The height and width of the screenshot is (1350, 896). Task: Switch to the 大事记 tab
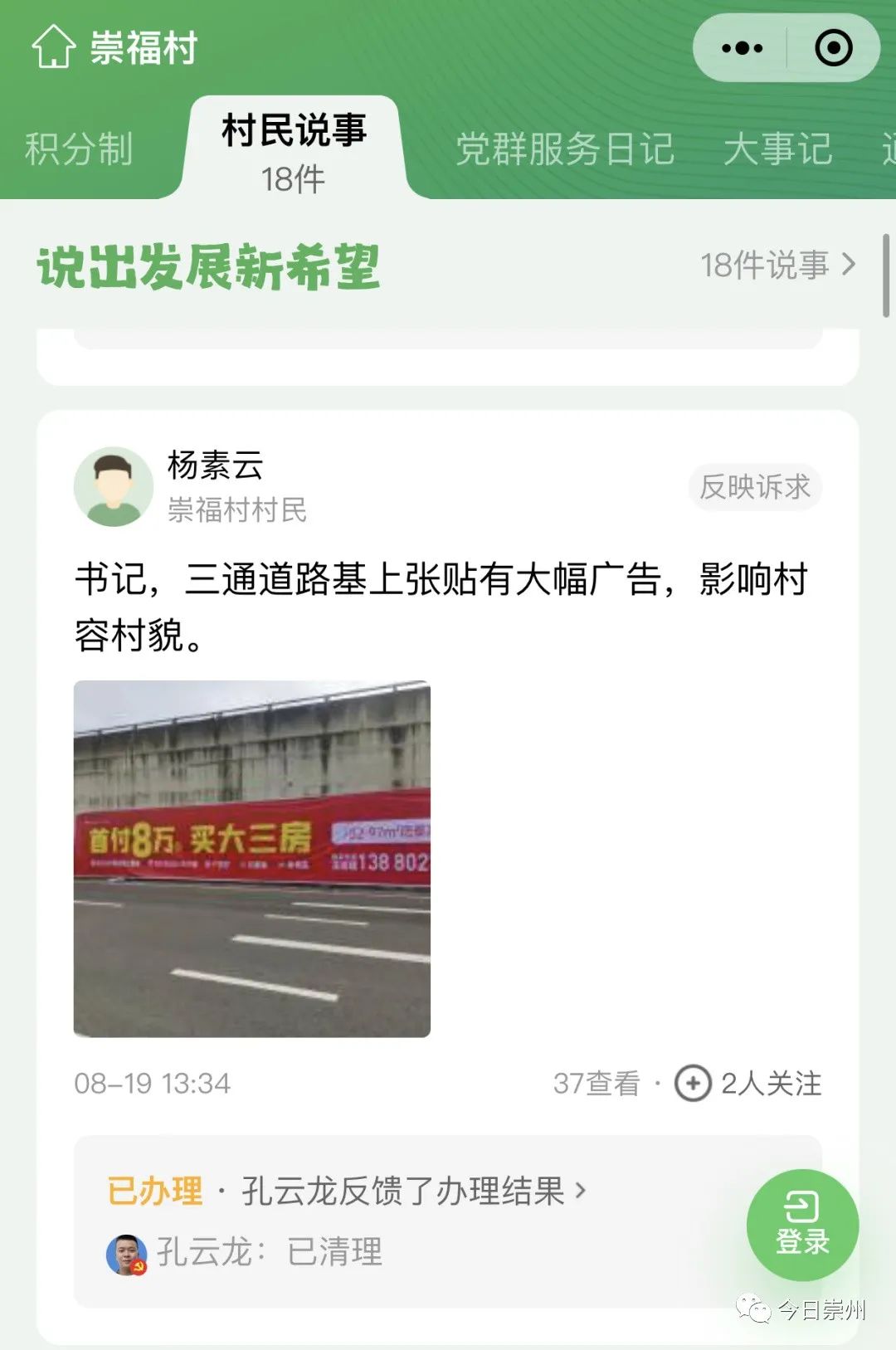(777, 149)
